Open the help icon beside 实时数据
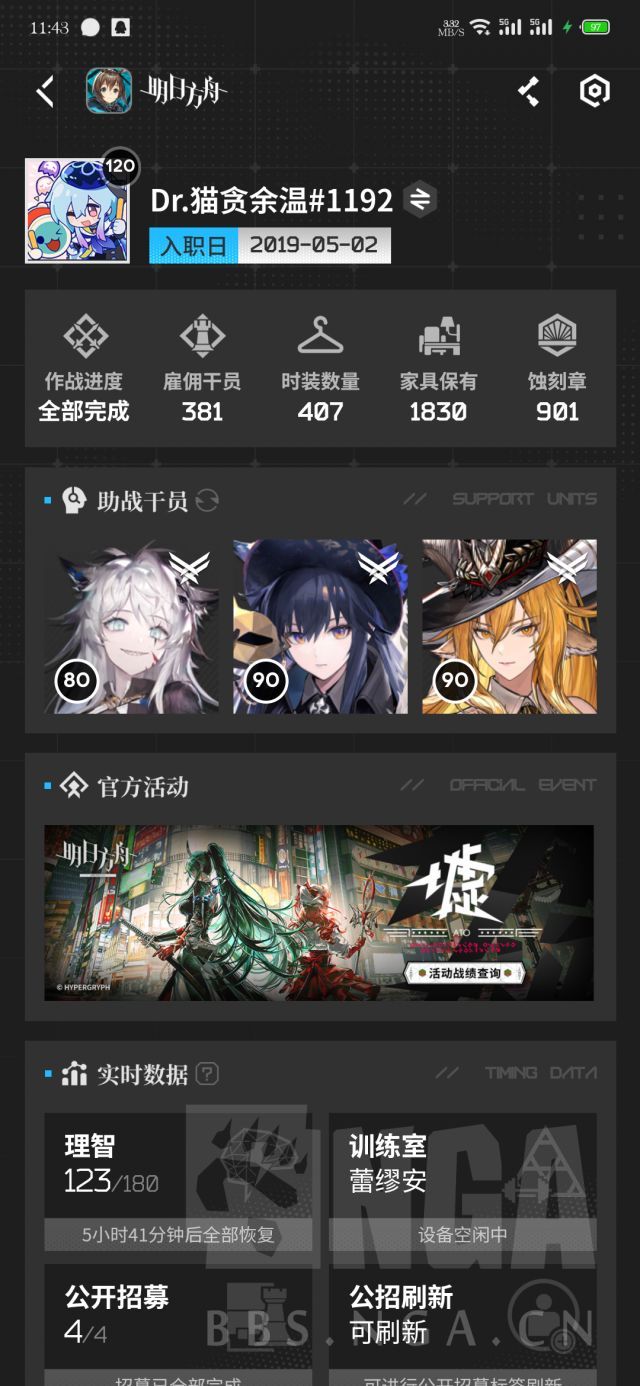 (x=207, y=1074)
